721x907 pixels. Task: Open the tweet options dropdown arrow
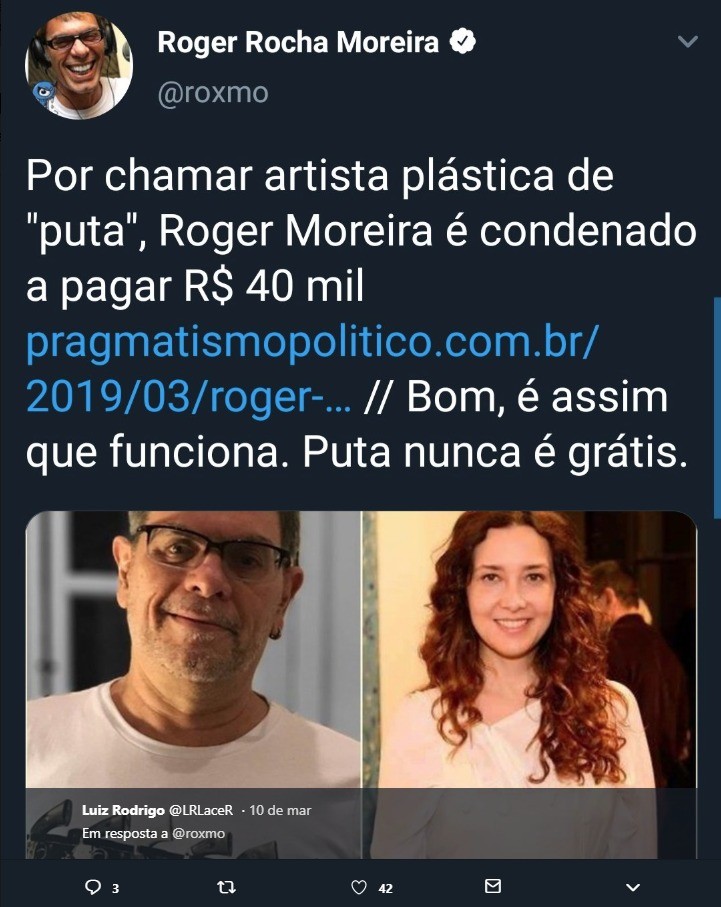click(687, 42)
